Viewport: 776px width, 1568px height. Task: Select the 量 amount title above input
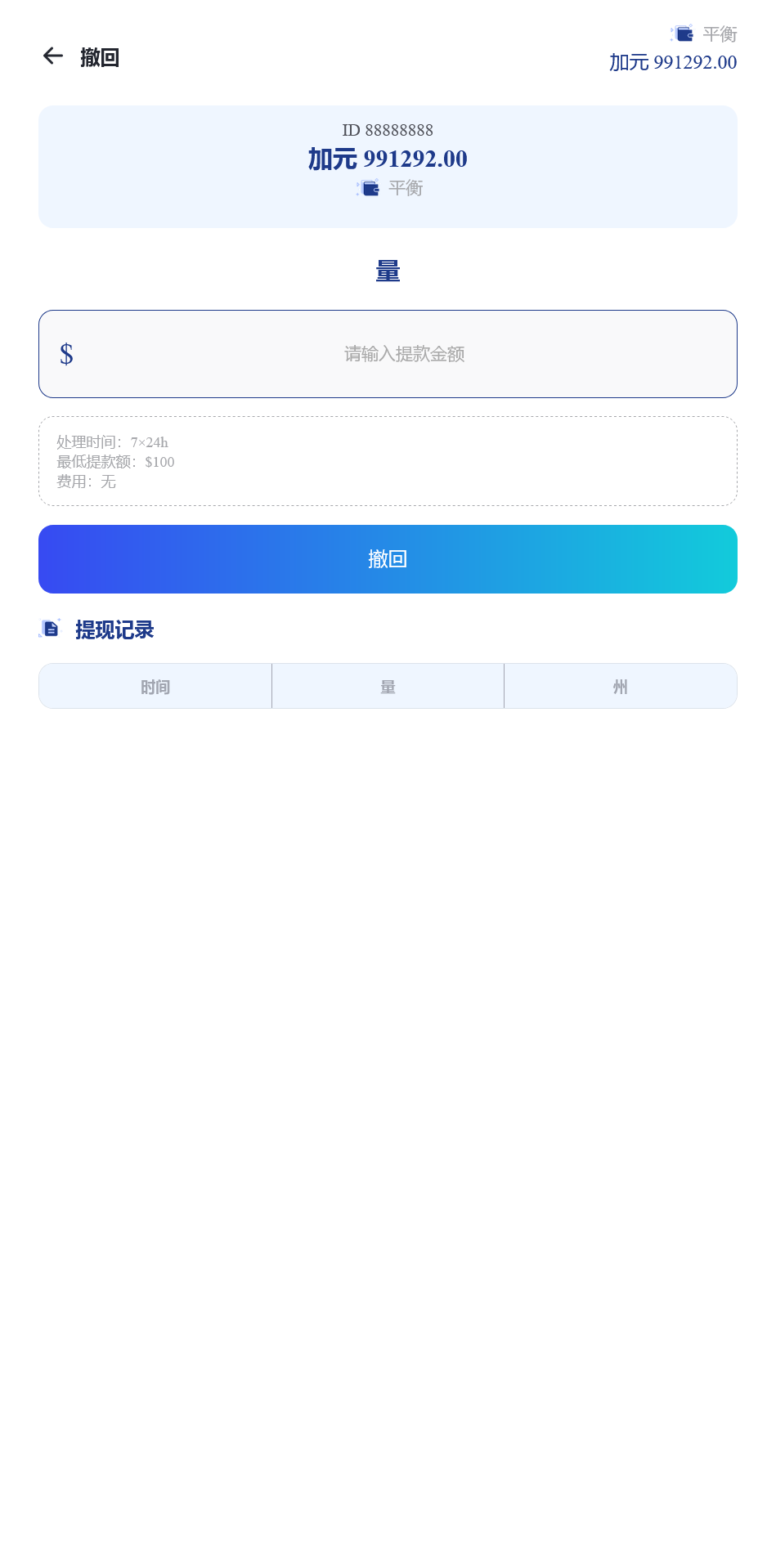click(x=388, y=270)
